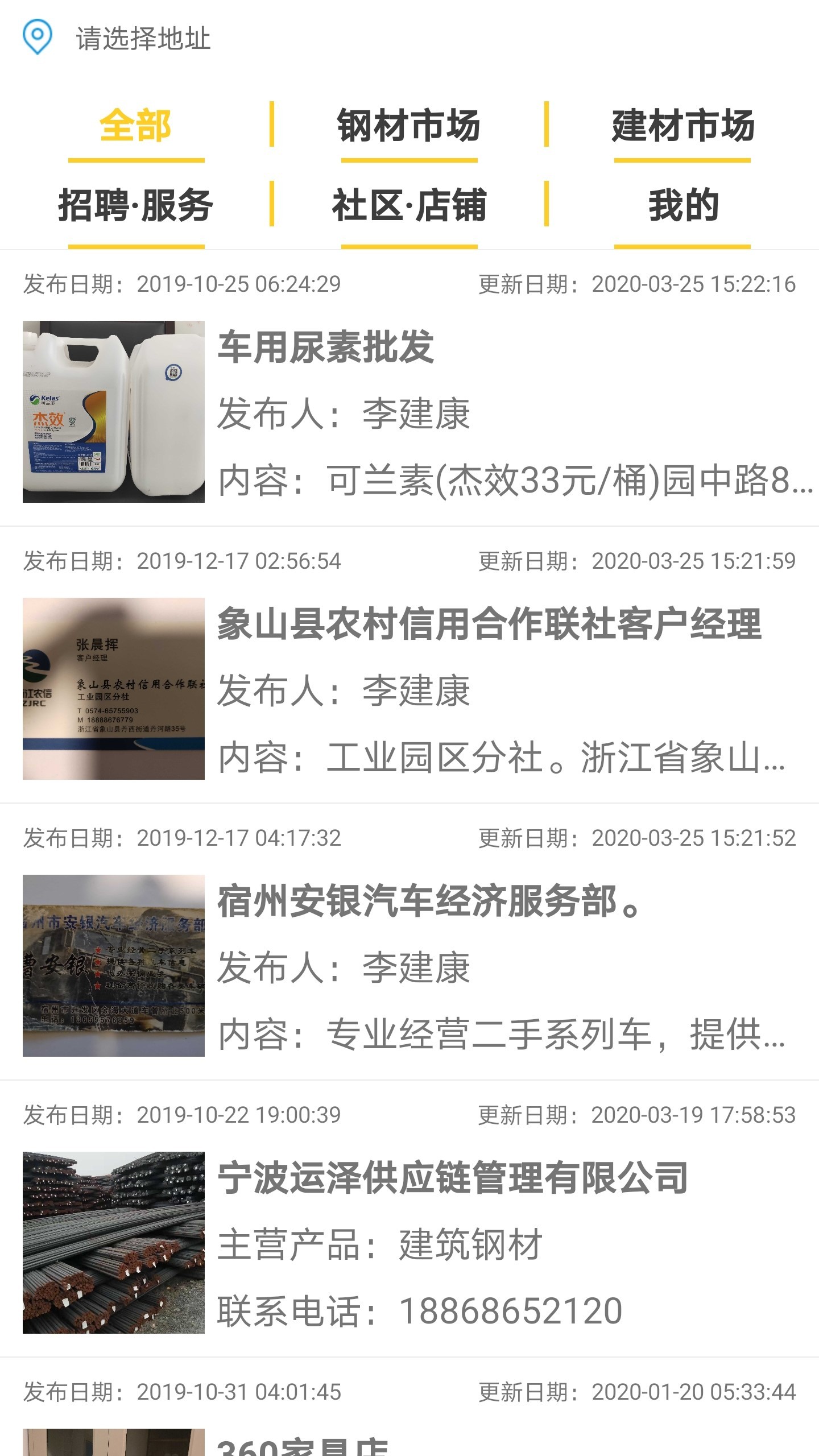Open the 招聘·服务 tab
Viewport: 819px width, 1456px height.
(135, 206)
